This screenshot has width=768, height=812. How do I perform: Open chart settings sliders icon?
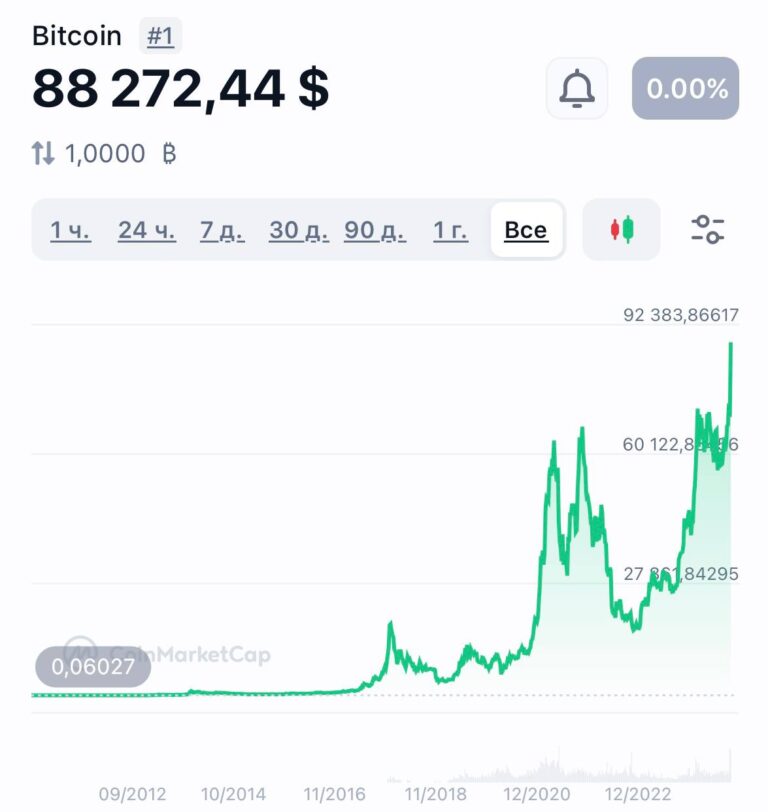(x=708, y=230)
